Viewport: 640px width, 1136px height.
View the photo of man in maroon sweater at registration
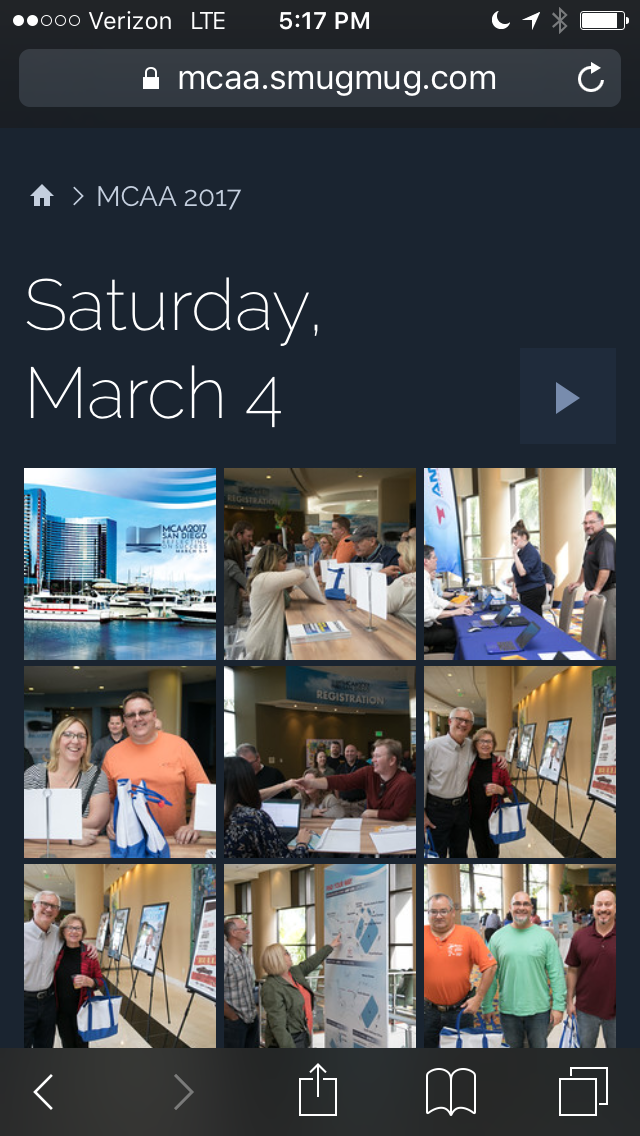coord(320,762)
